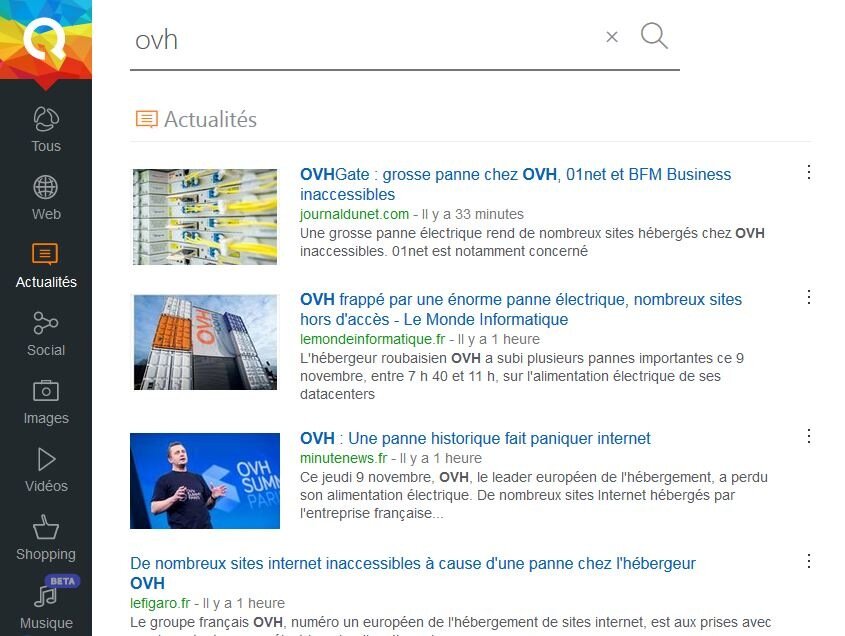Read 'Une panne historique fait paniquer internet'
The width and height of the screenshot is (845, 636).
point(475,438)
